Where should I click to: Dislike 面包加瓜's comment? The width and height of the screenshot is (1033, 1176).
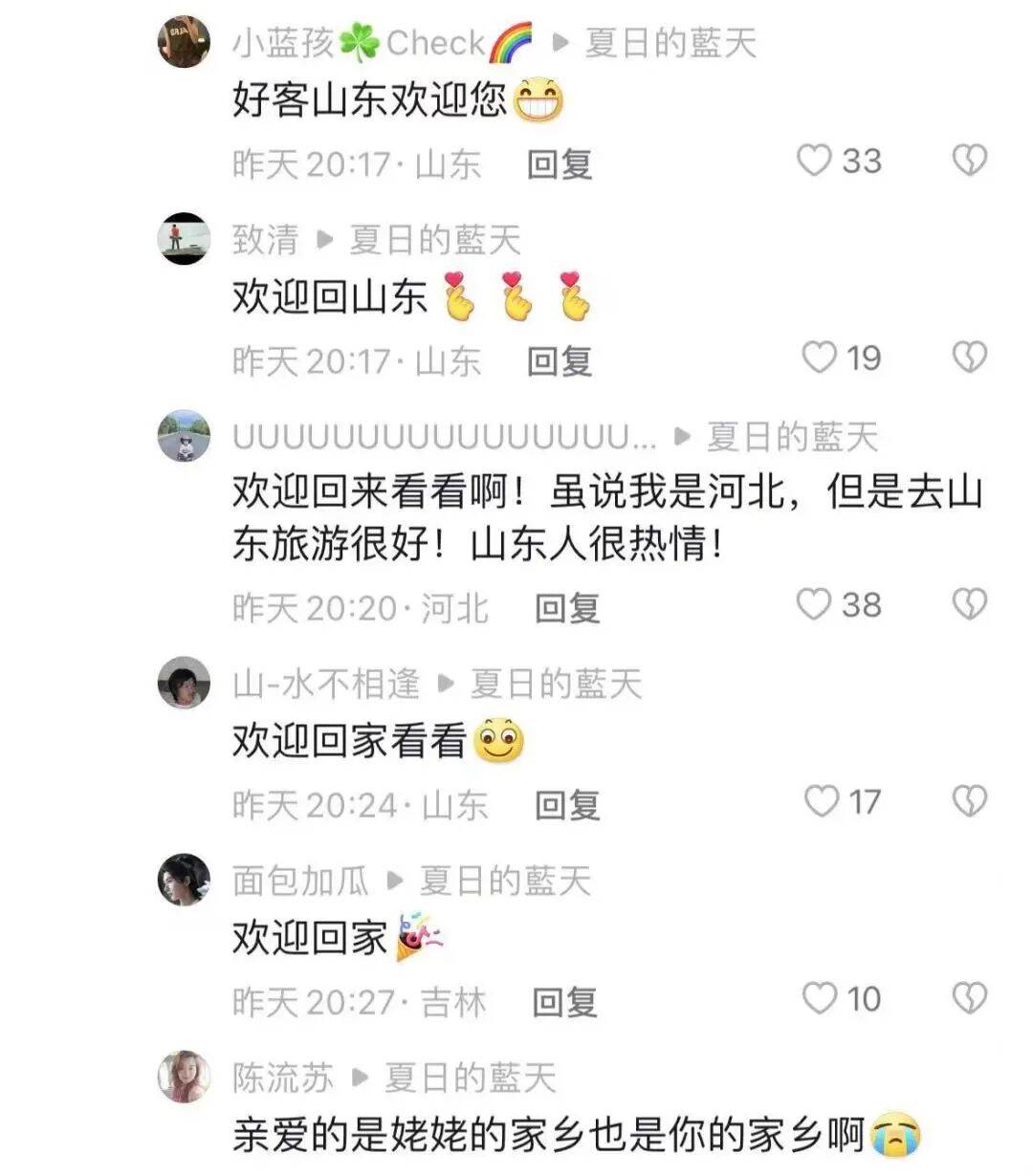click(969, 998)
